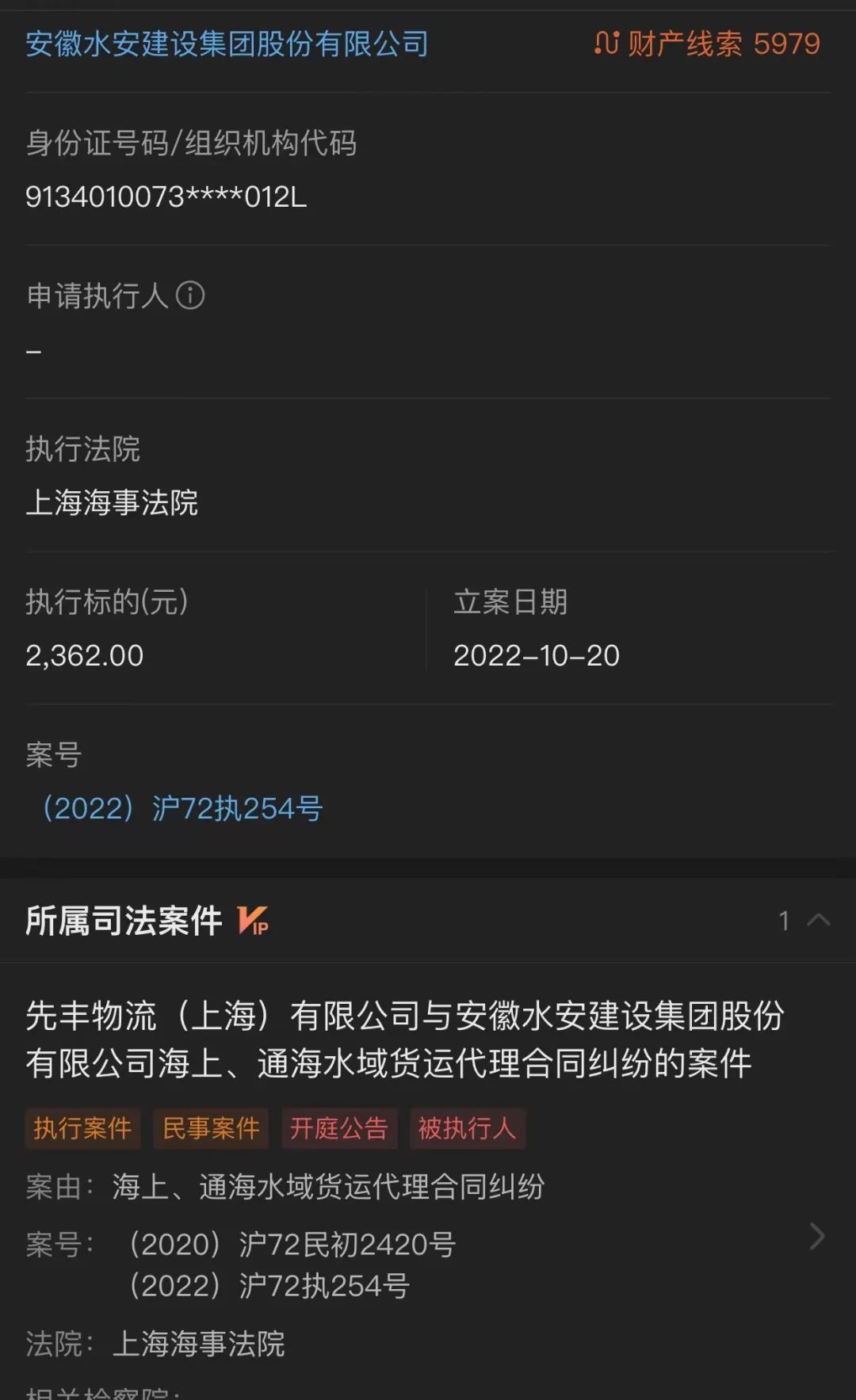
Task: Expand the case entry via the right chevron
Action: (817, 1236)
